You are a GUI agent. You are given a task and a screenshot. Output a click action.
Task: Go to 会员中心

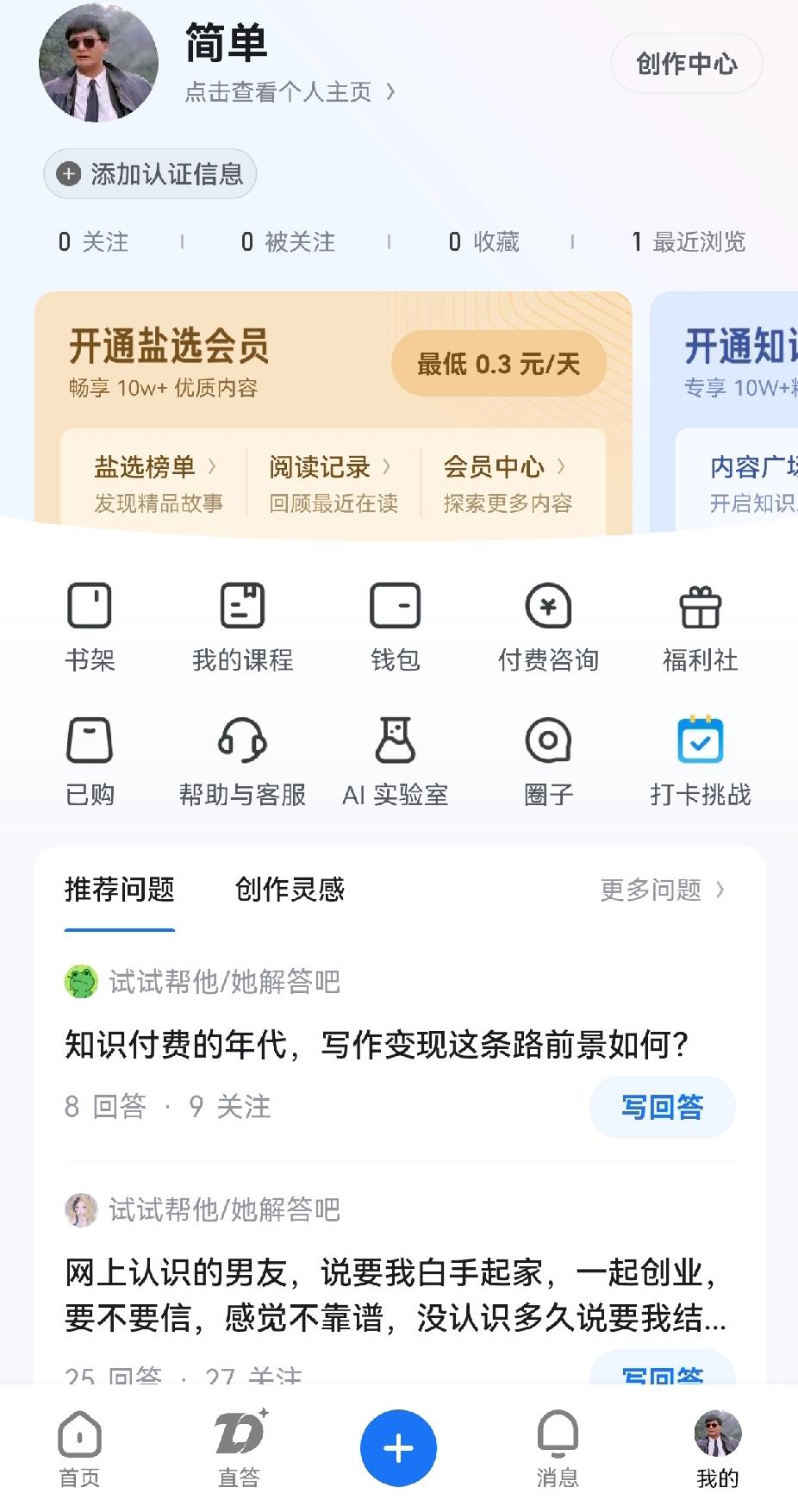[x=506, y=483]
